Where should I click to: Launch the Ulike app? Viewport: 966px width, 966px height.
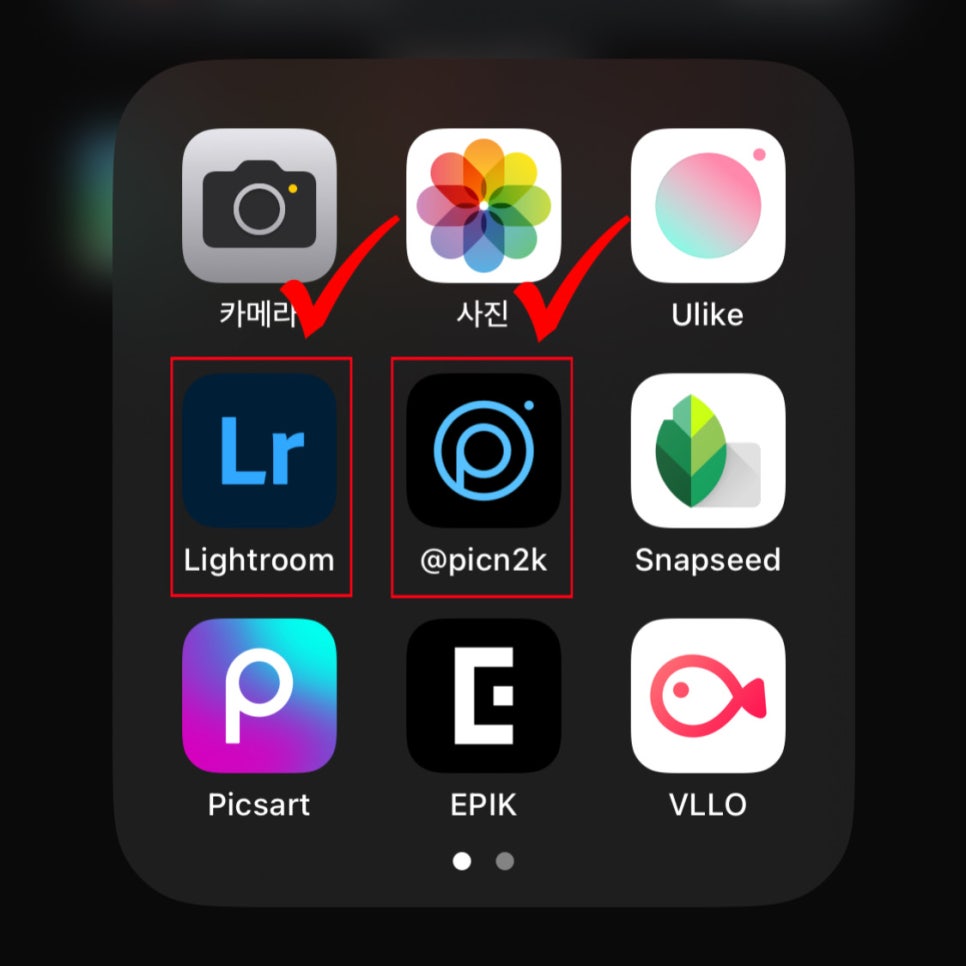pyautogui.click(x=708, y=206)
